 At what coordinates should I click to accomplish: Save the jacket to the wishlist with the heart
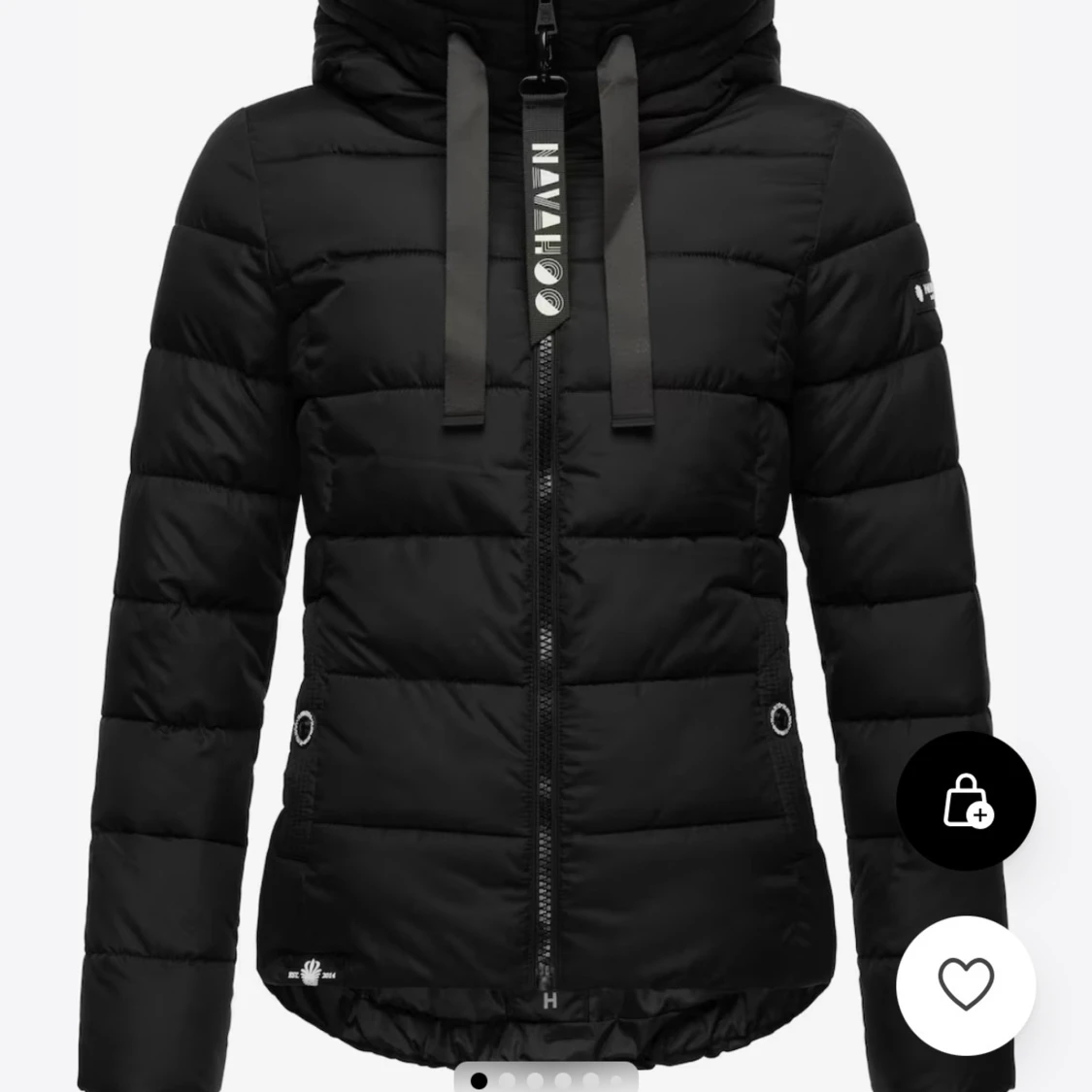point(966,984)
